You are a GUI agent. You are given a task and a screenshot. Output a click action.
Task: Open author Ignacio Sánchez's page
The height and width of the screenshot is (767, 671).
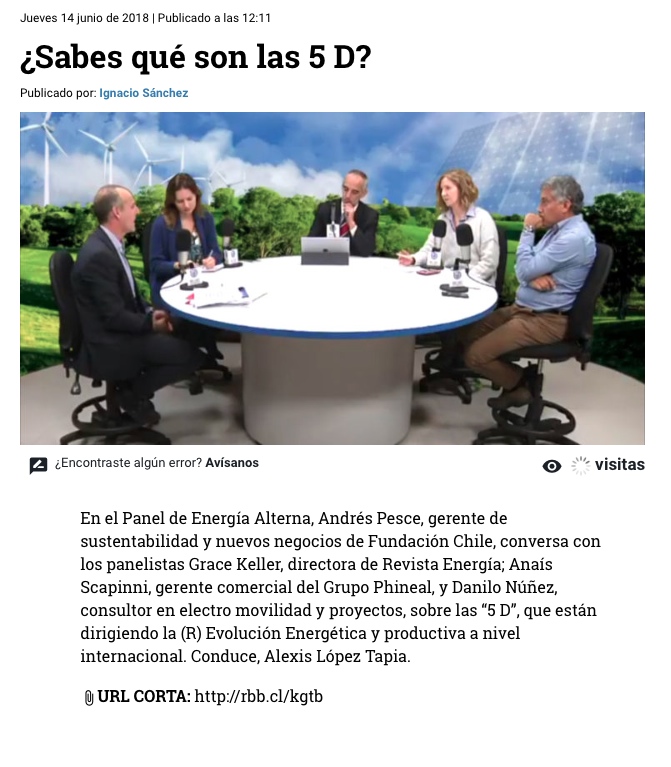pos(143,93)
